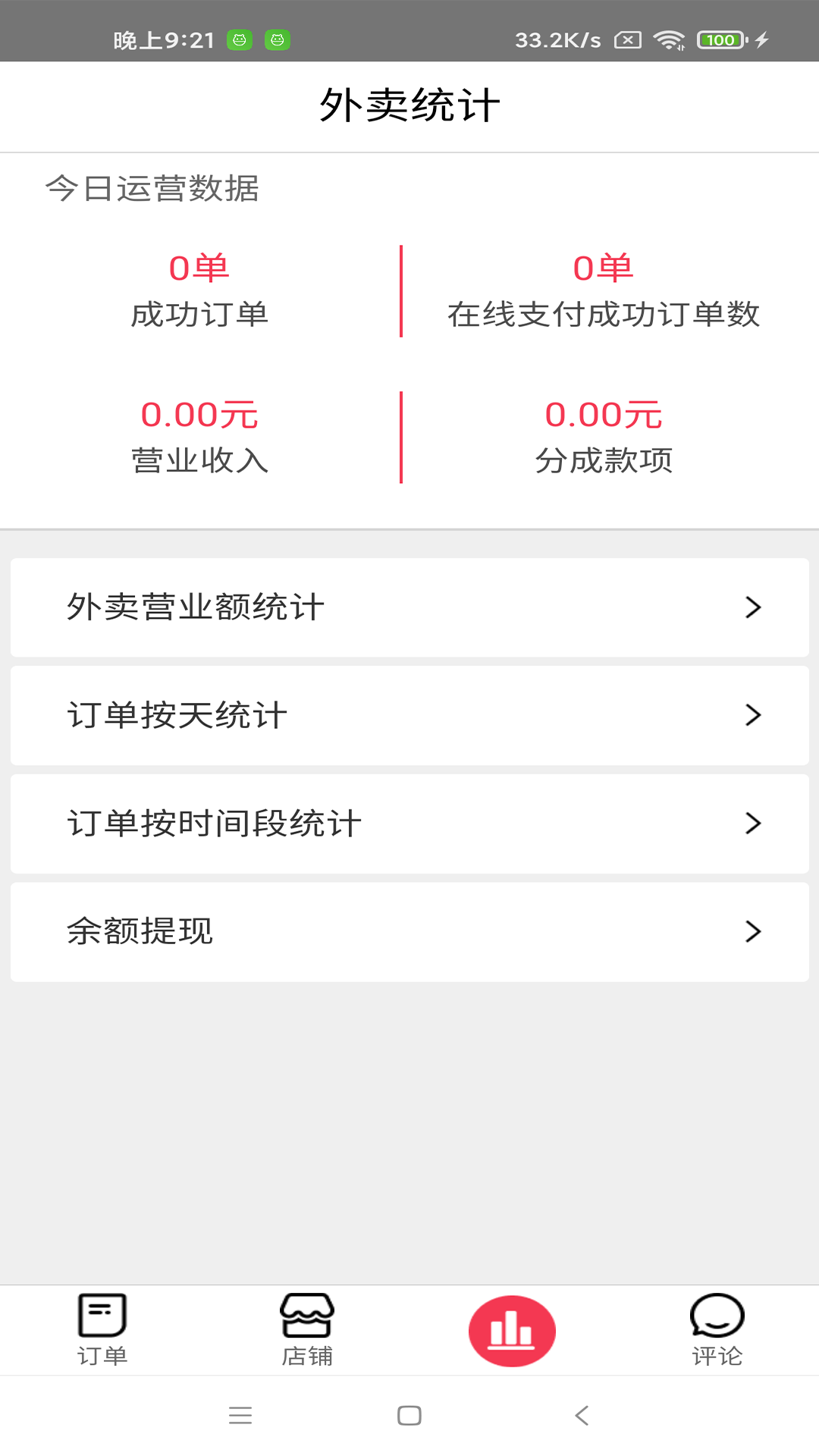Select the red statistics chart tab
Image resolution: width=819 pixels, height=1456 pixels.
[x=512, y=1331]
